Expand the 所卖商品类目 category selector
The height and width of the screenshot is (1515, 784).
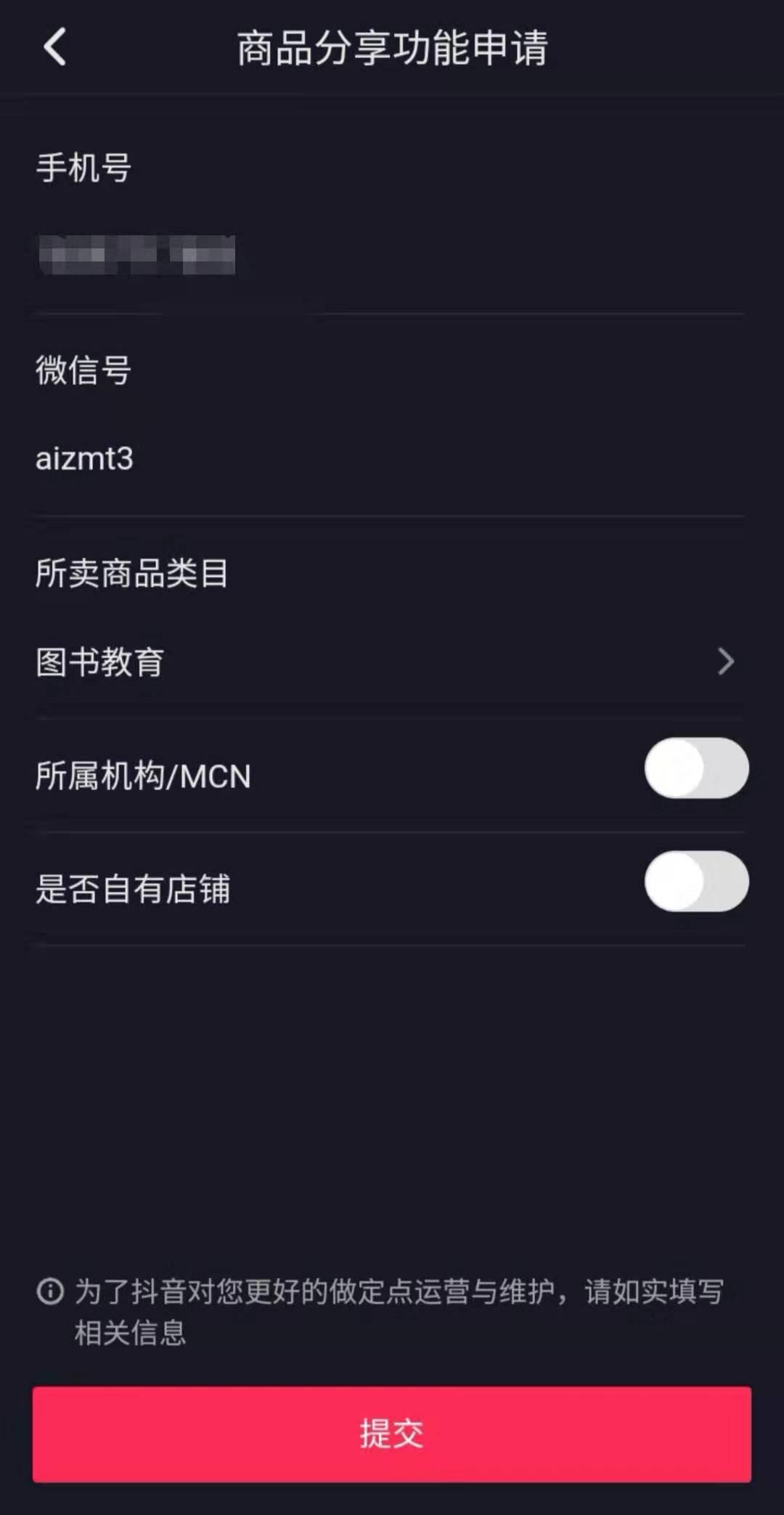click(392, 661)
